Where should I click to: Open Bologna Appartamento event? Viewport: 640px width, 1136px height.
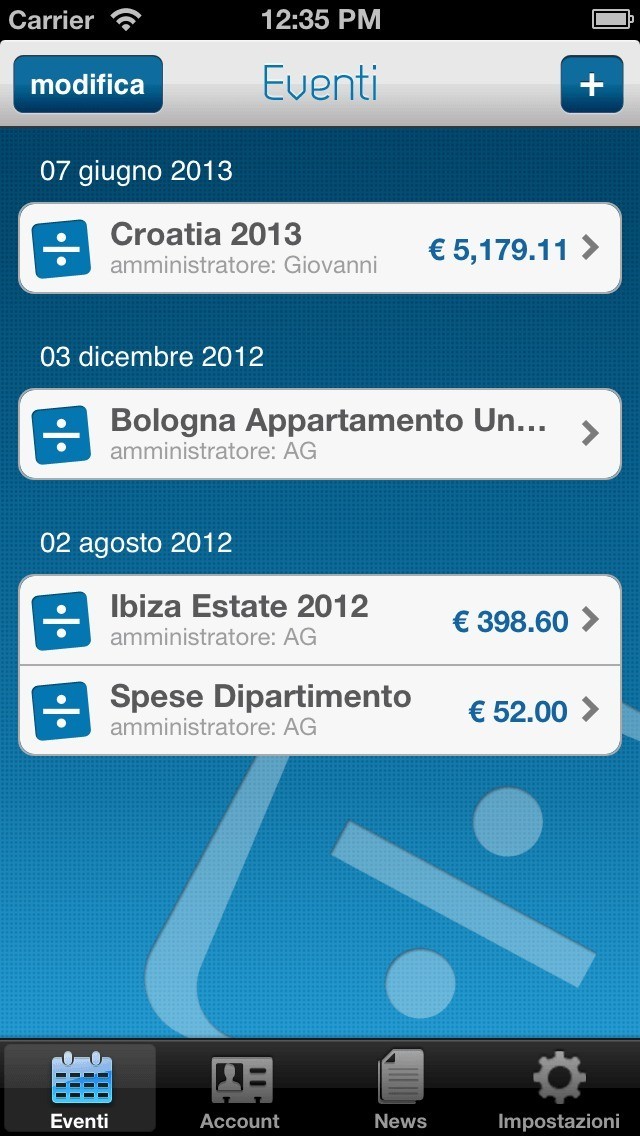point(320,434)
